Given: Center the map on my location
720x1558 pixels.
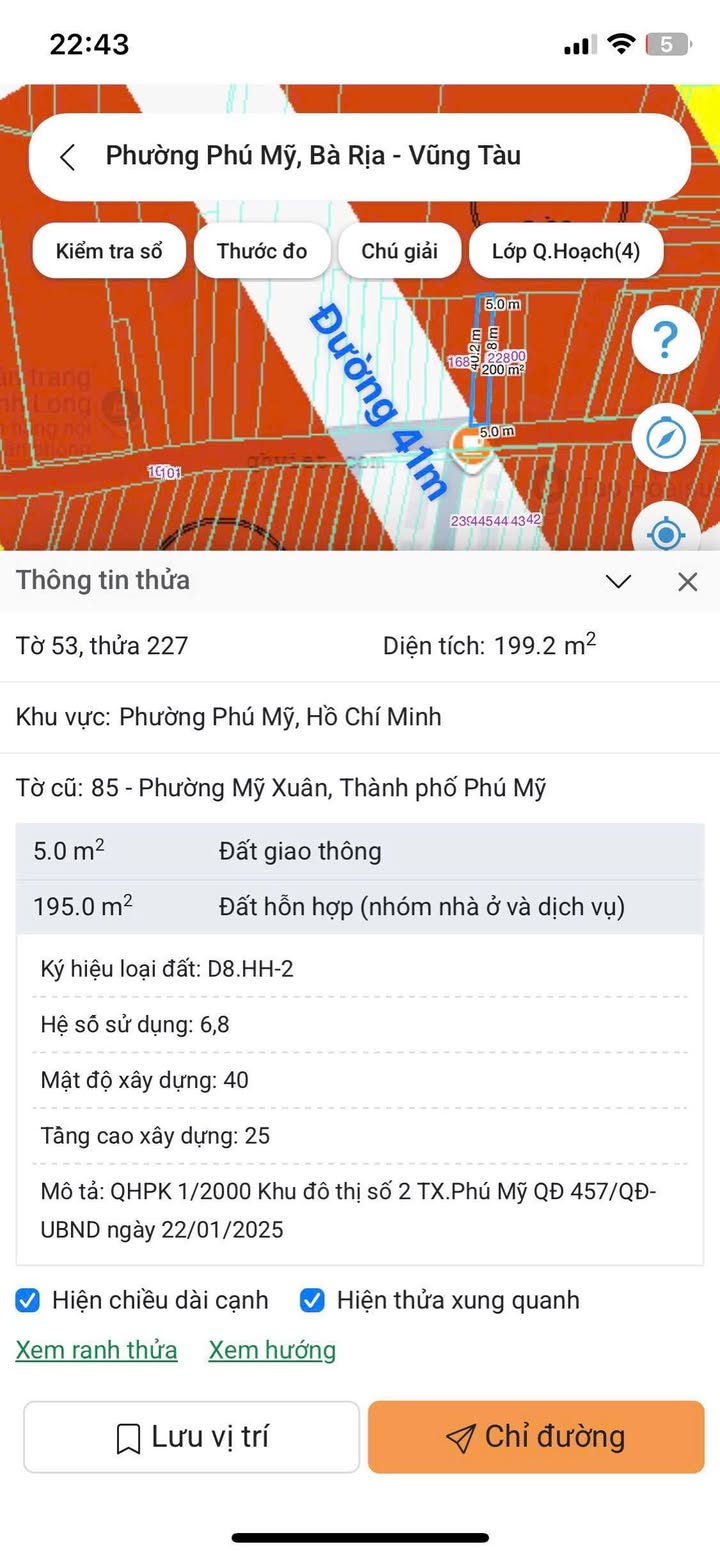Looking at the screenshot, I should point(666,533).
